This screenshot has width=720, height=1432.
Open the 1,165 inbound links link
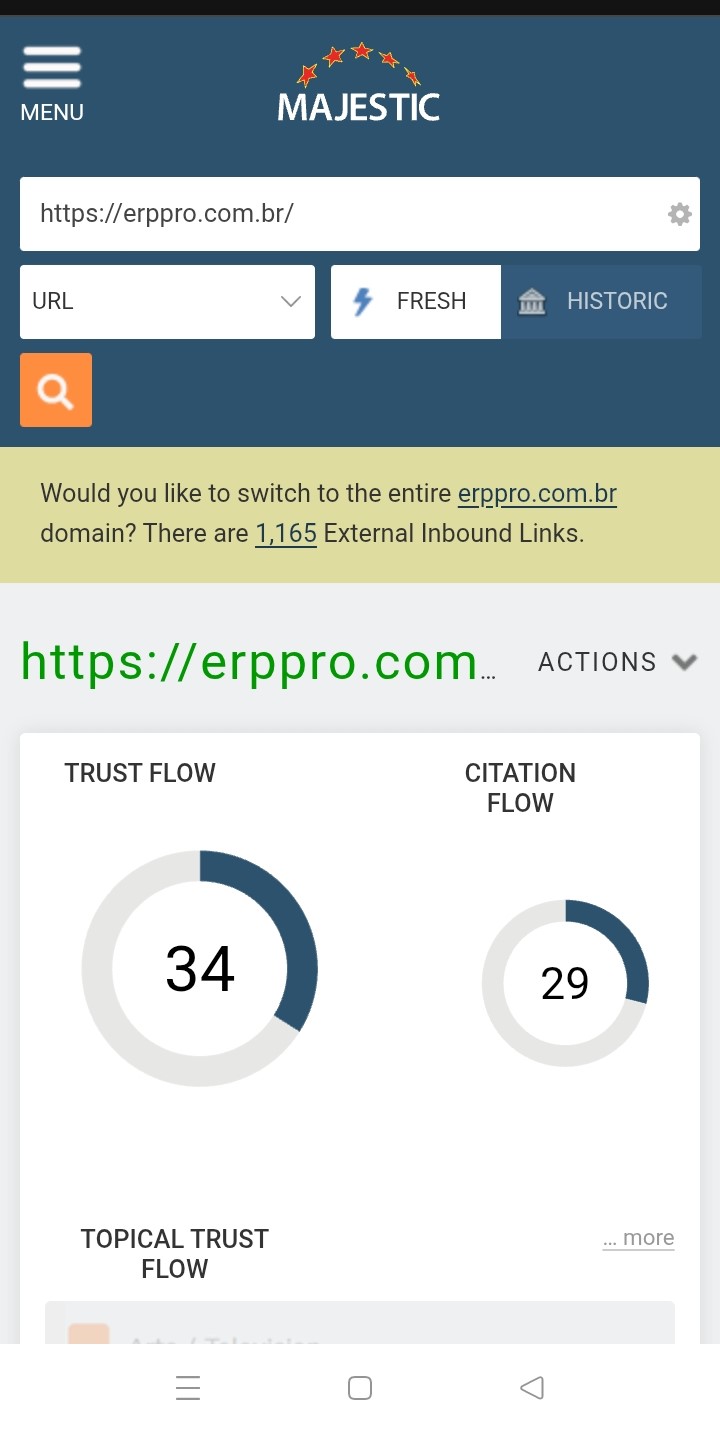(286, 534)
